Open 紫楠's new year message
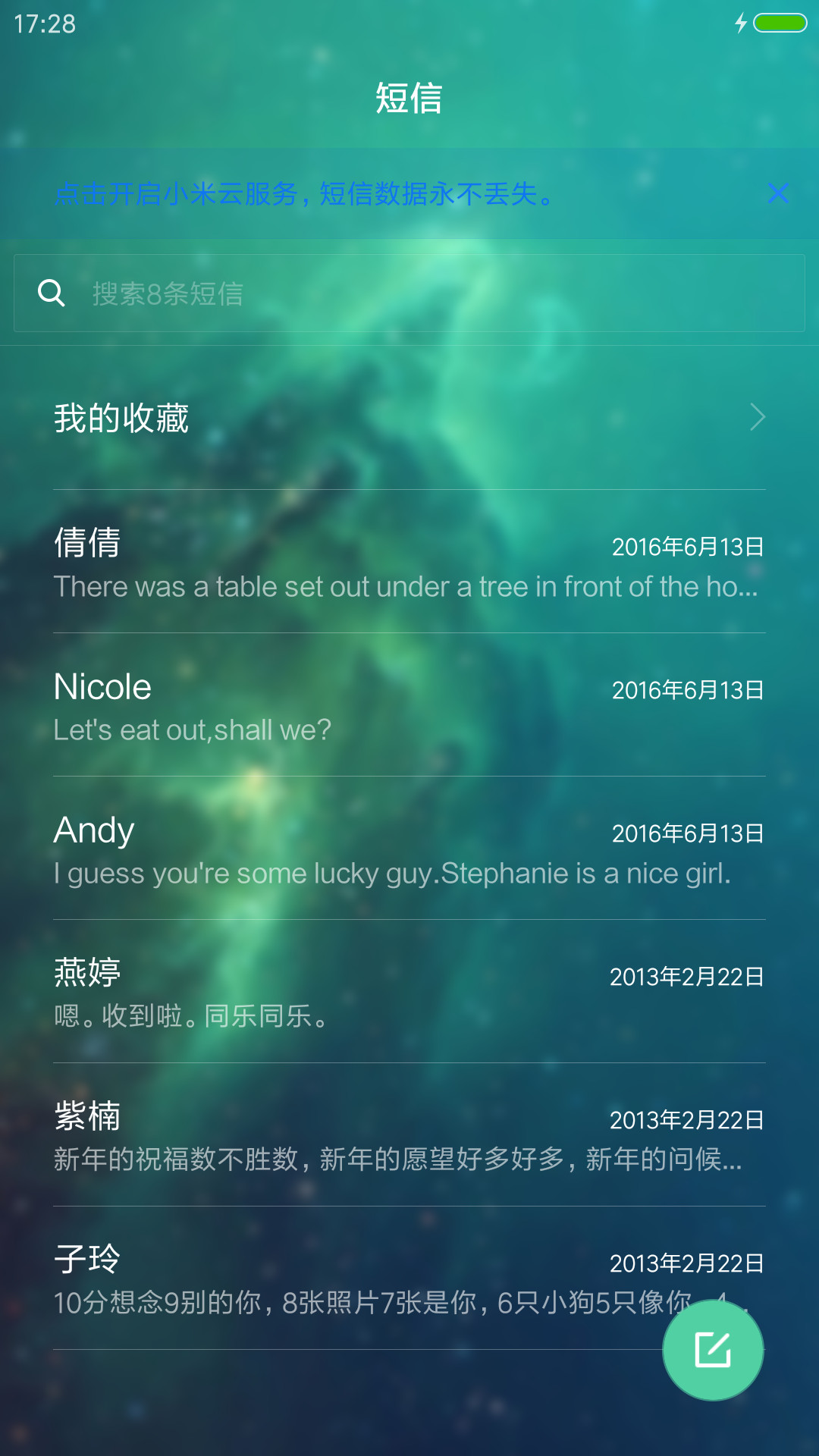This screenshot has width=819, height=1456. click(409, 1135)
